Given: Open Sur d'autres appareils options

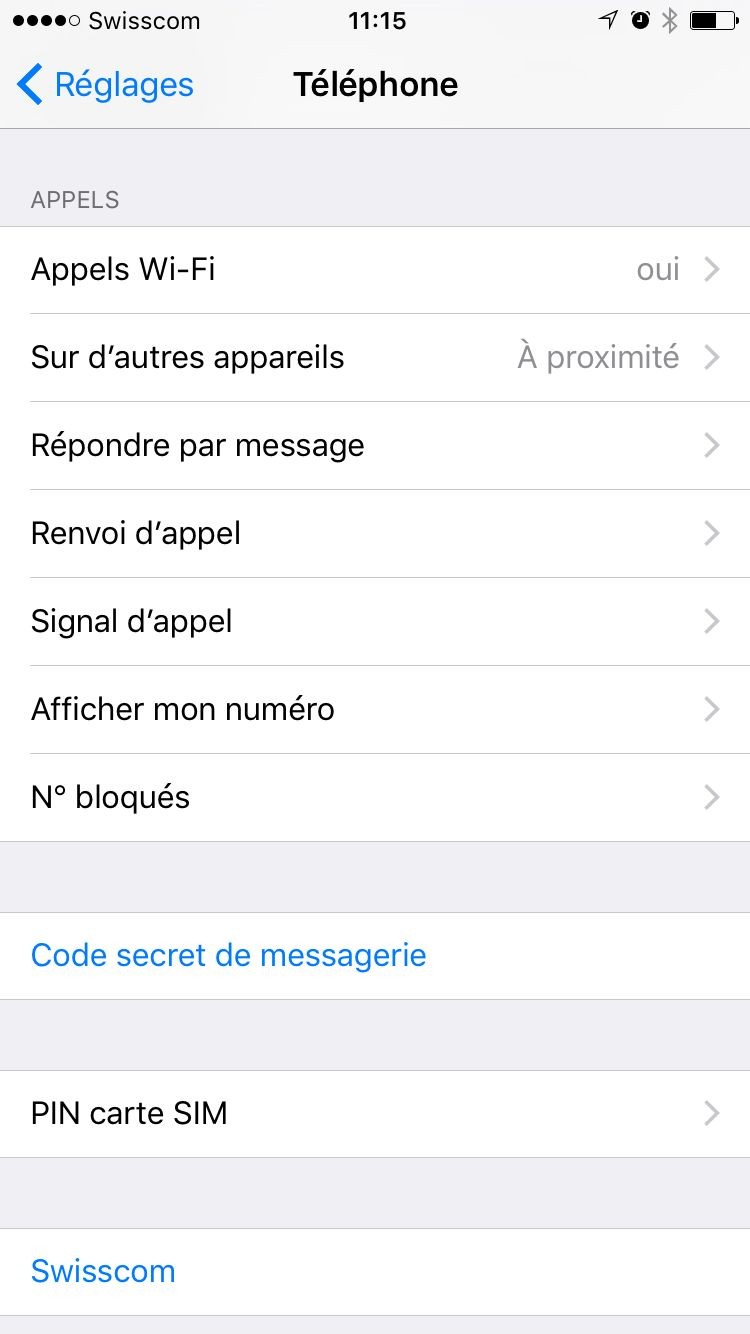Looking at the screenshot, I should (375, 358).
